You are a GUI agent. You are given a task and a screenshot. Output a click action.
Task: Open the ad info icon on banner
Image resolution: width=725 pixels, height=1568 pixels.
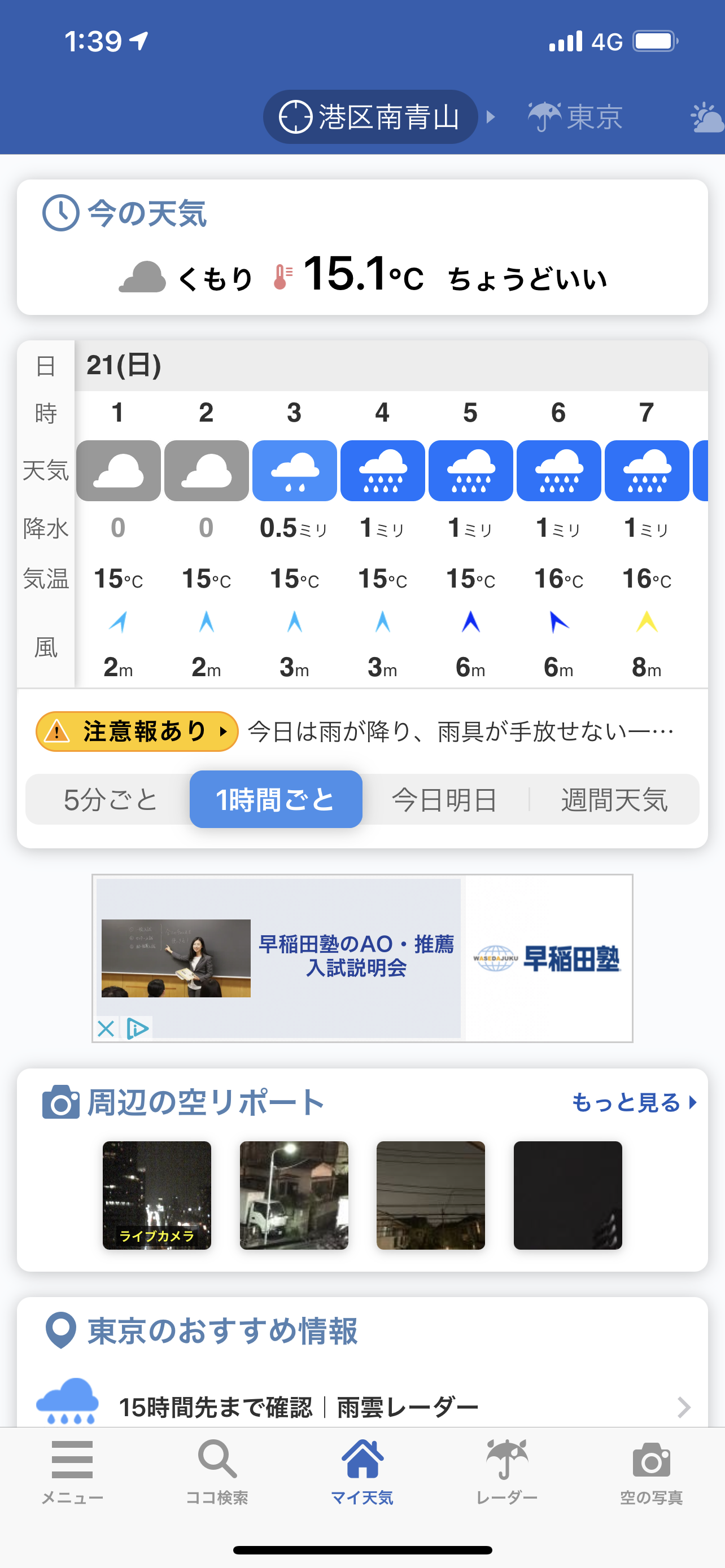(138, 1029)
